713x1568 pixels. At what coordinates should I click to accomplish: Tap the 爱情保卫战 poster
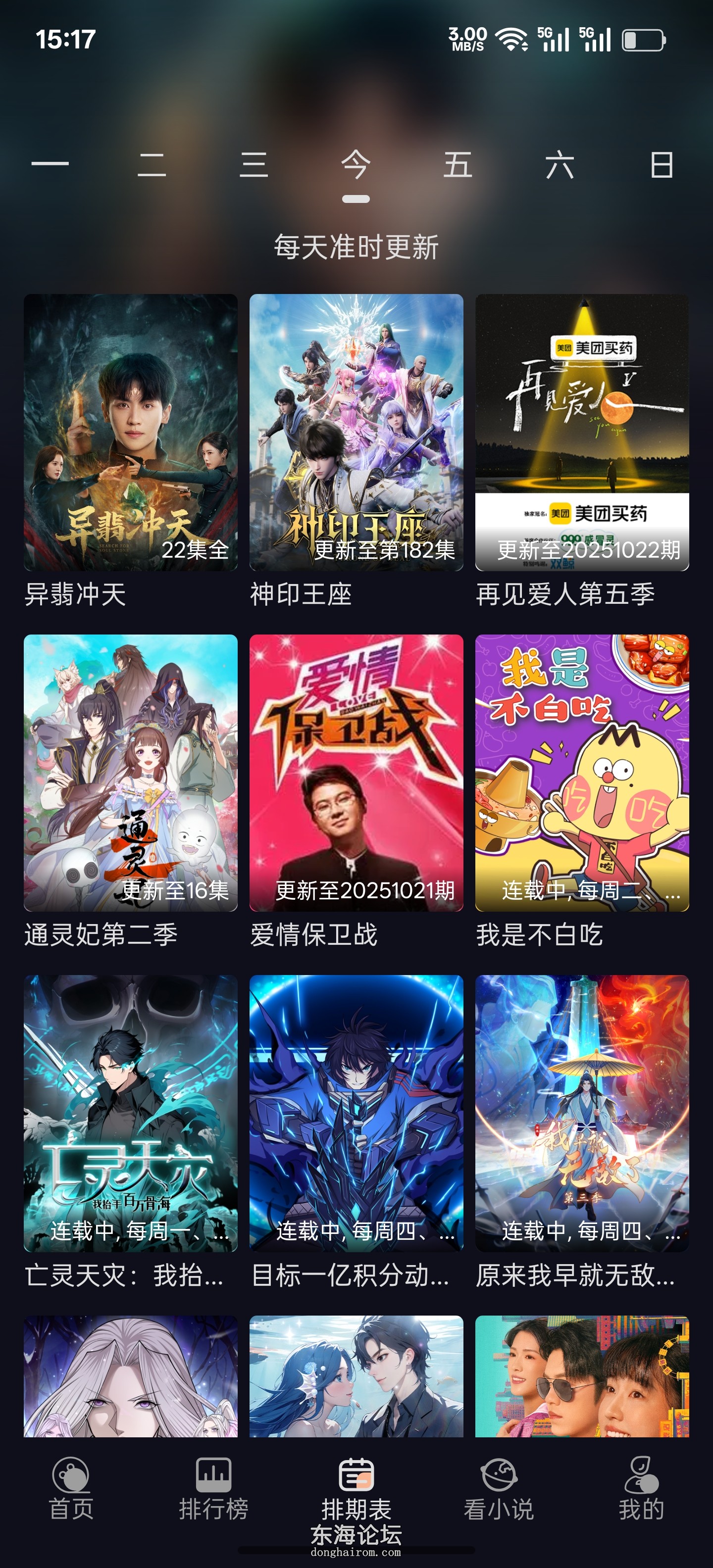(x=356, y=773)
